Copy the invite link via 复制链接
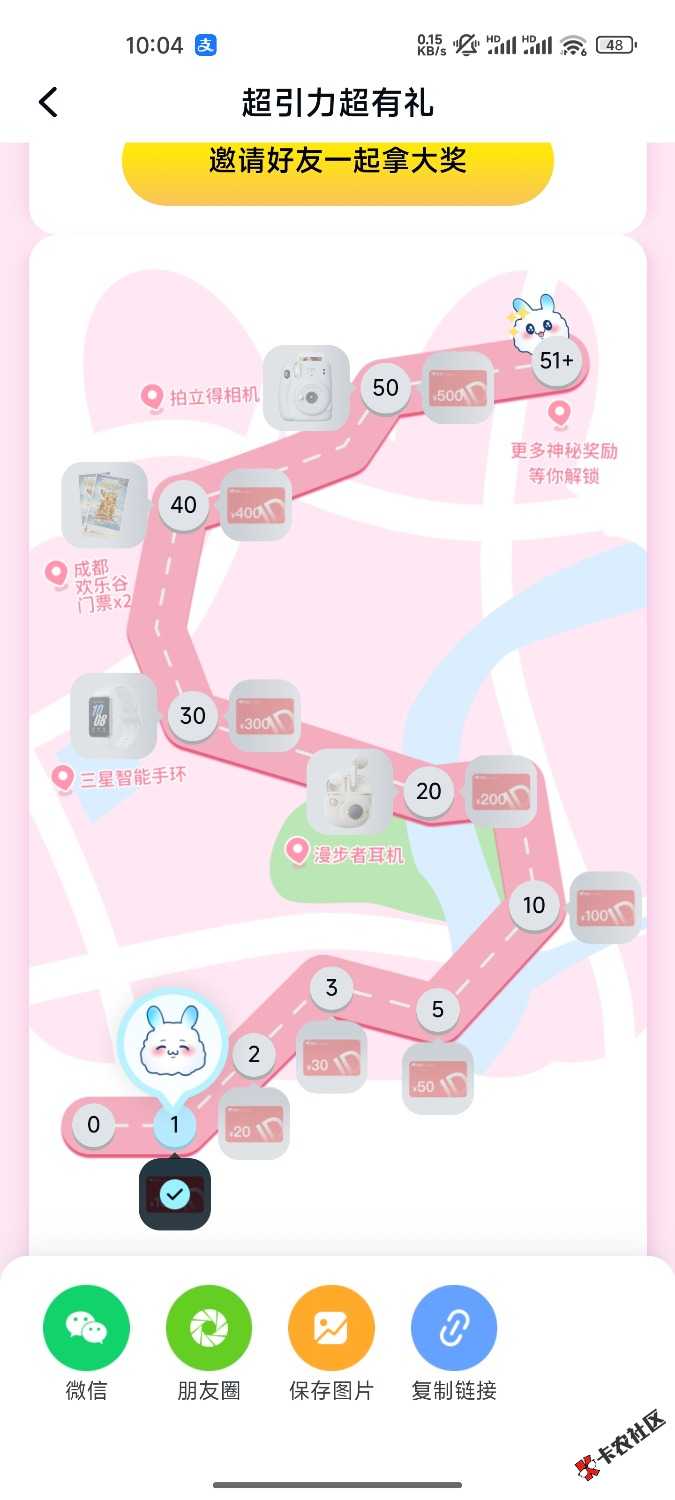 [454, 1328]
